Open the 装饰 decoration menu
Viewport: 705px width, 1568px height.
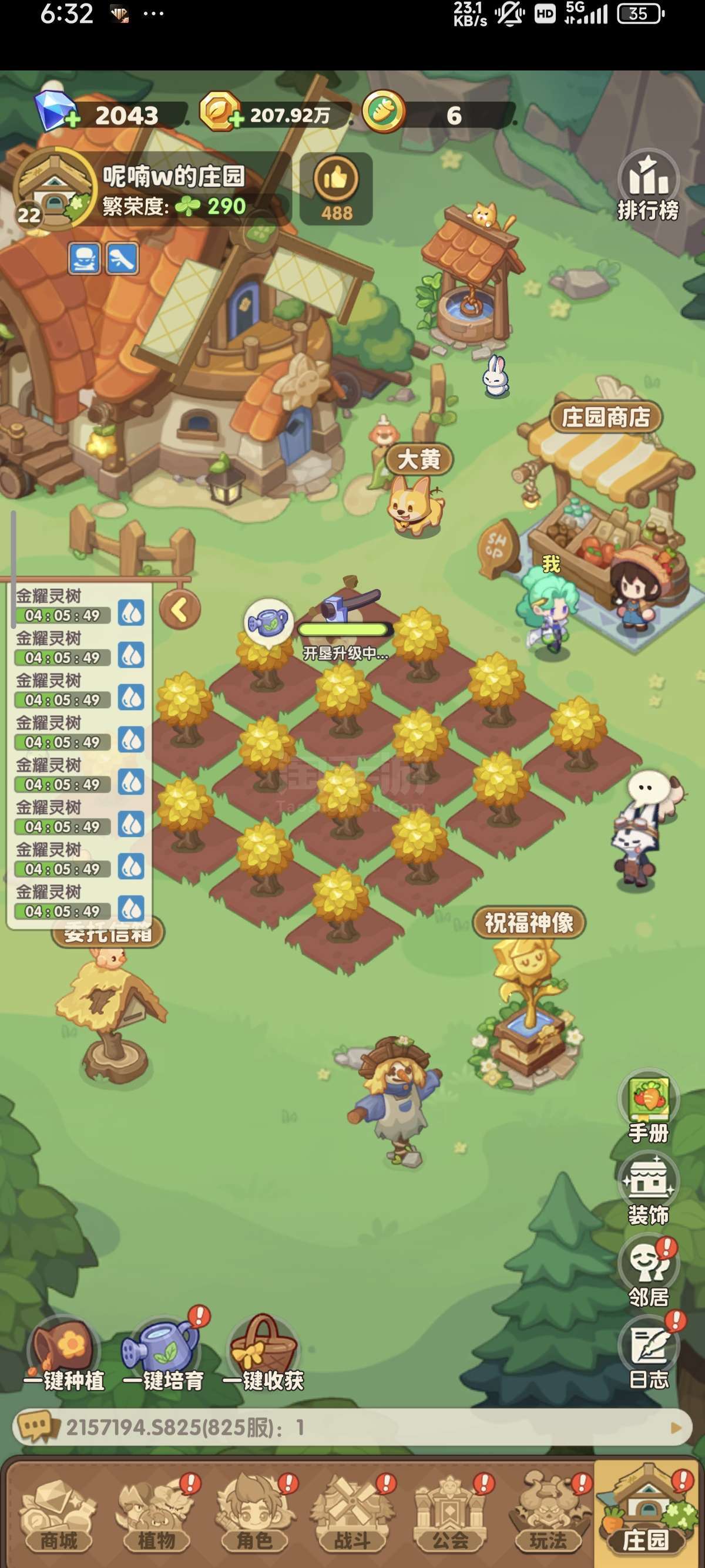[x=648, y=1190]
